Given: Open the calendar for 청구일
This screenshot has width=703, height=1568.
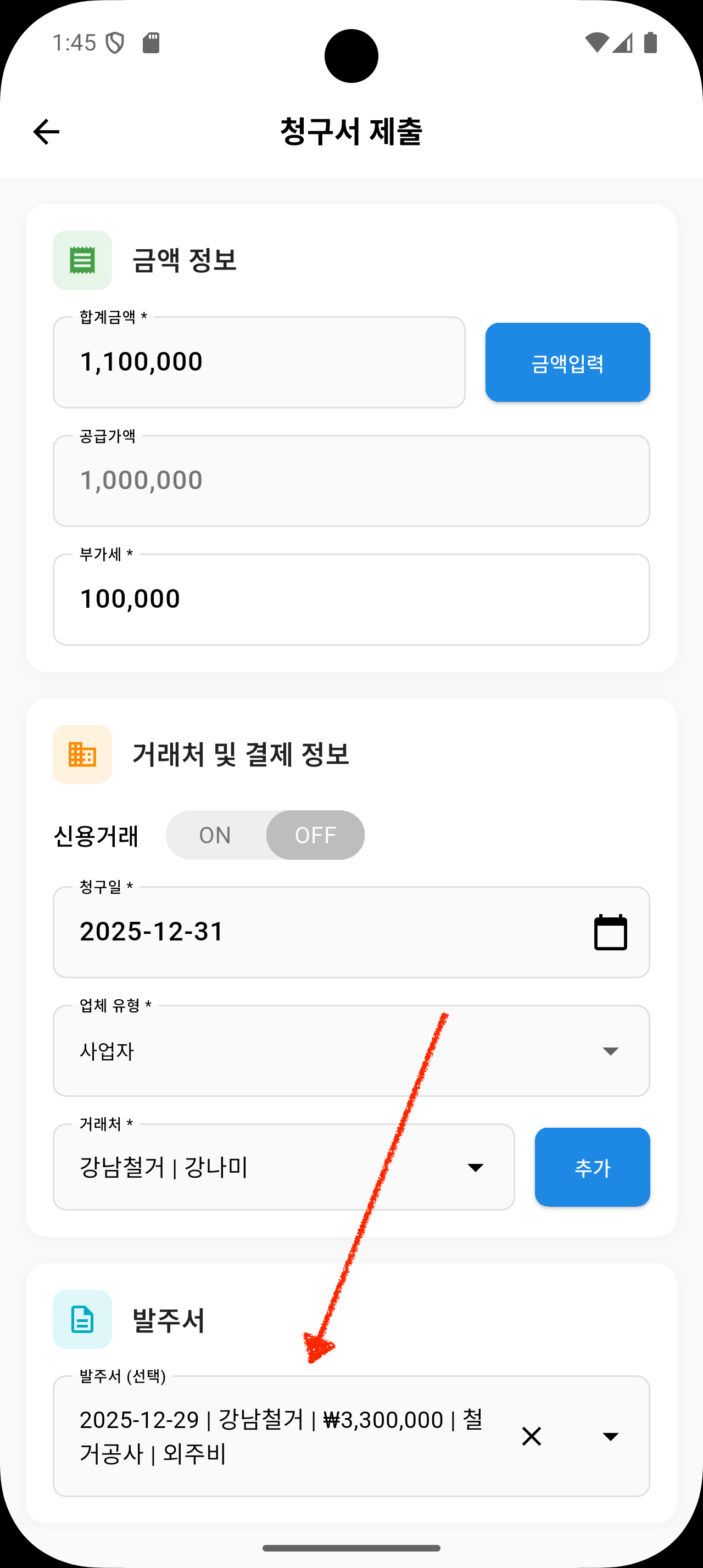Looking at the screenshot, I should pos(610,932).
